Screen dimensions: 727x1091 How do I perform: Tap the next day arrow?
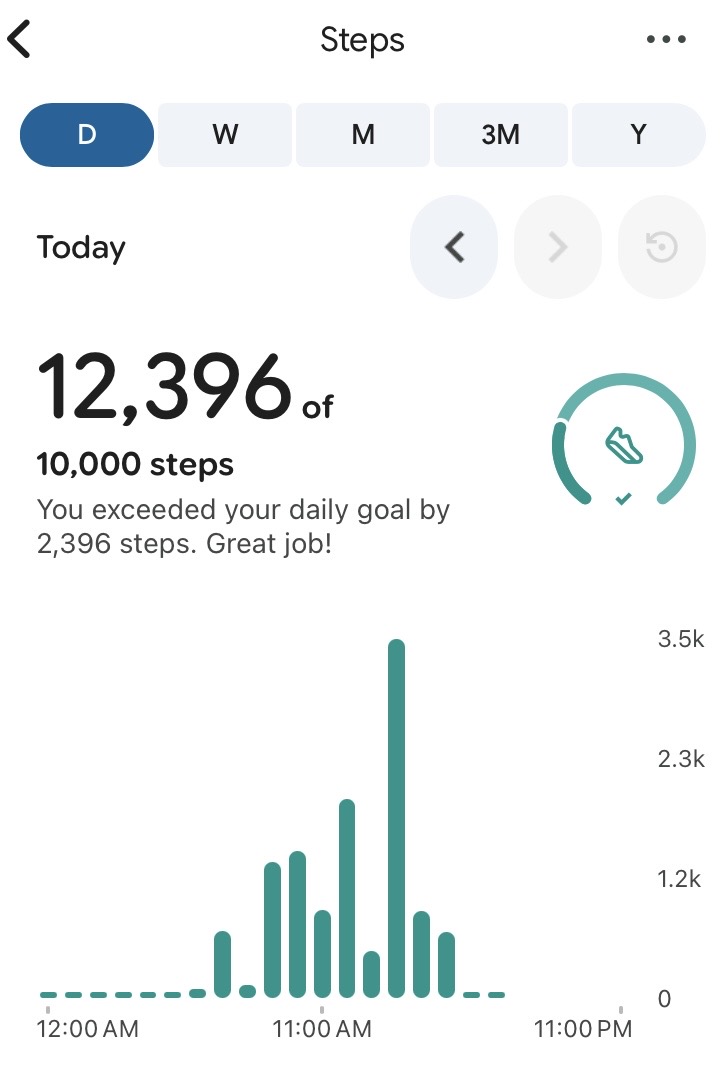tap(558, 247)
